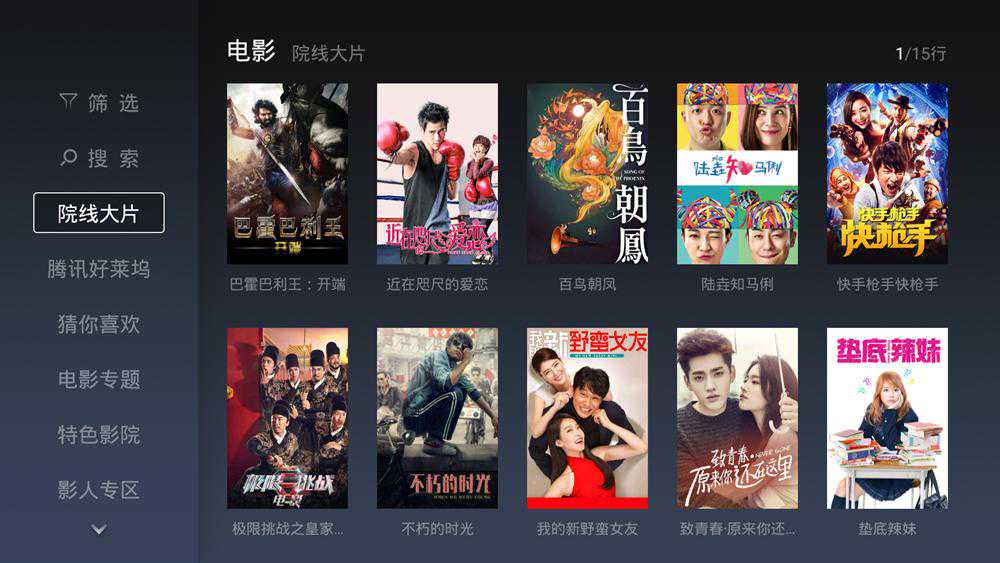Switch to the 猜你喜欢 category
This screenshot has height=563, width=1000.
99,324
